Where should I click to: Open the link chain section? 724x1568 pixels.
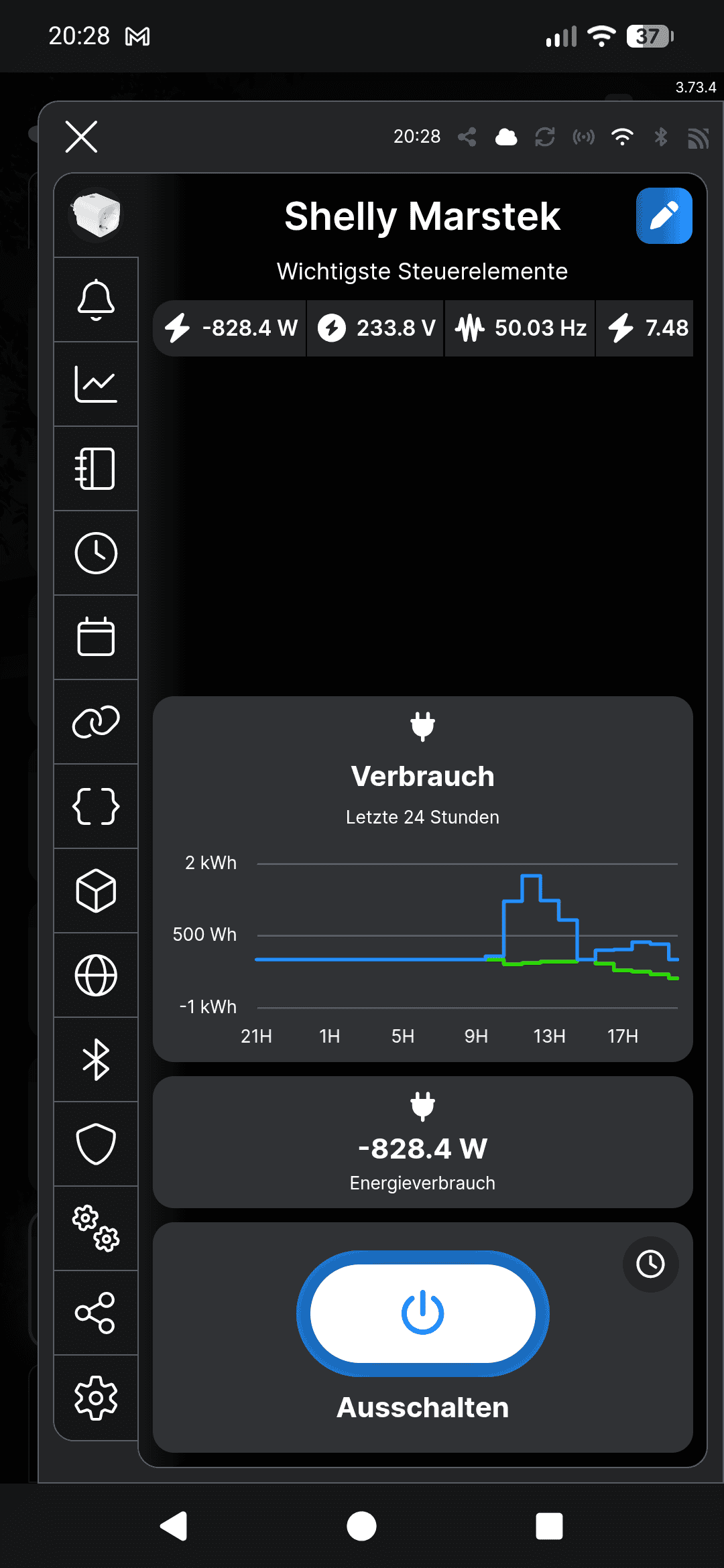tap(96, 722)
